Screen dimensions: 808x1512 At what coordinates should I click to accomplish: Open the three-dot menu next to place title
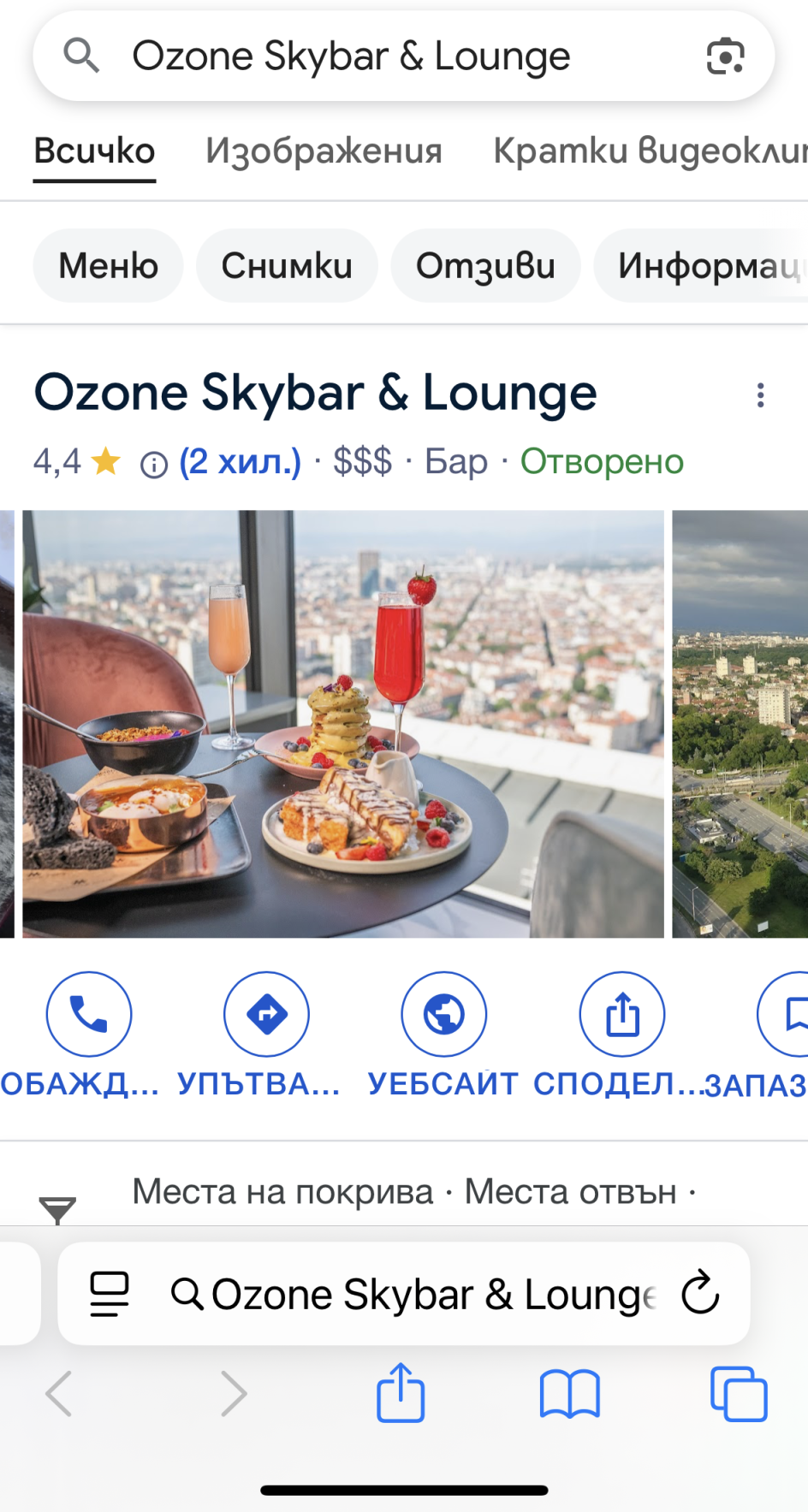760,394
